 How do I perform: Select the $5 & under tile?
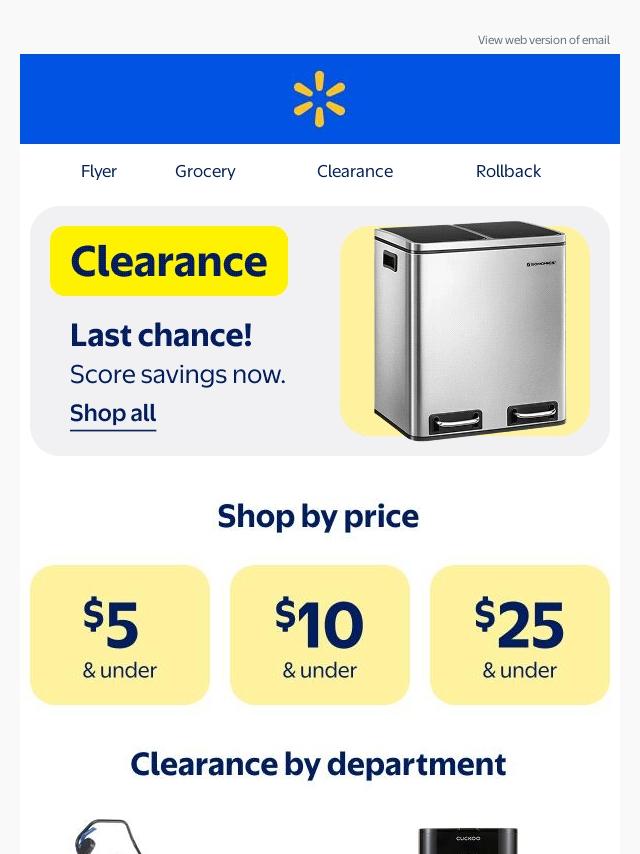pos(120,635)
